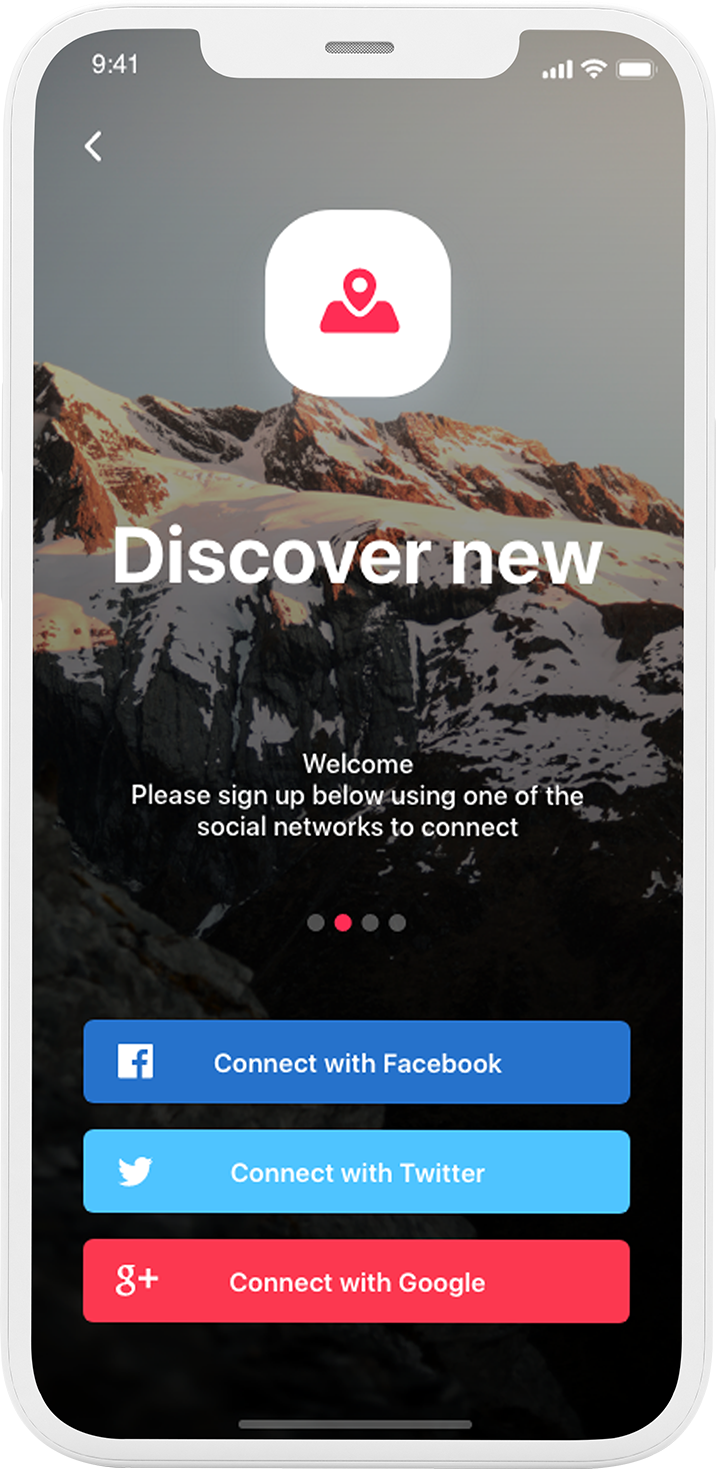Connect with Facebook
The image size is (716, 1469).
[x=357, y=1062]
